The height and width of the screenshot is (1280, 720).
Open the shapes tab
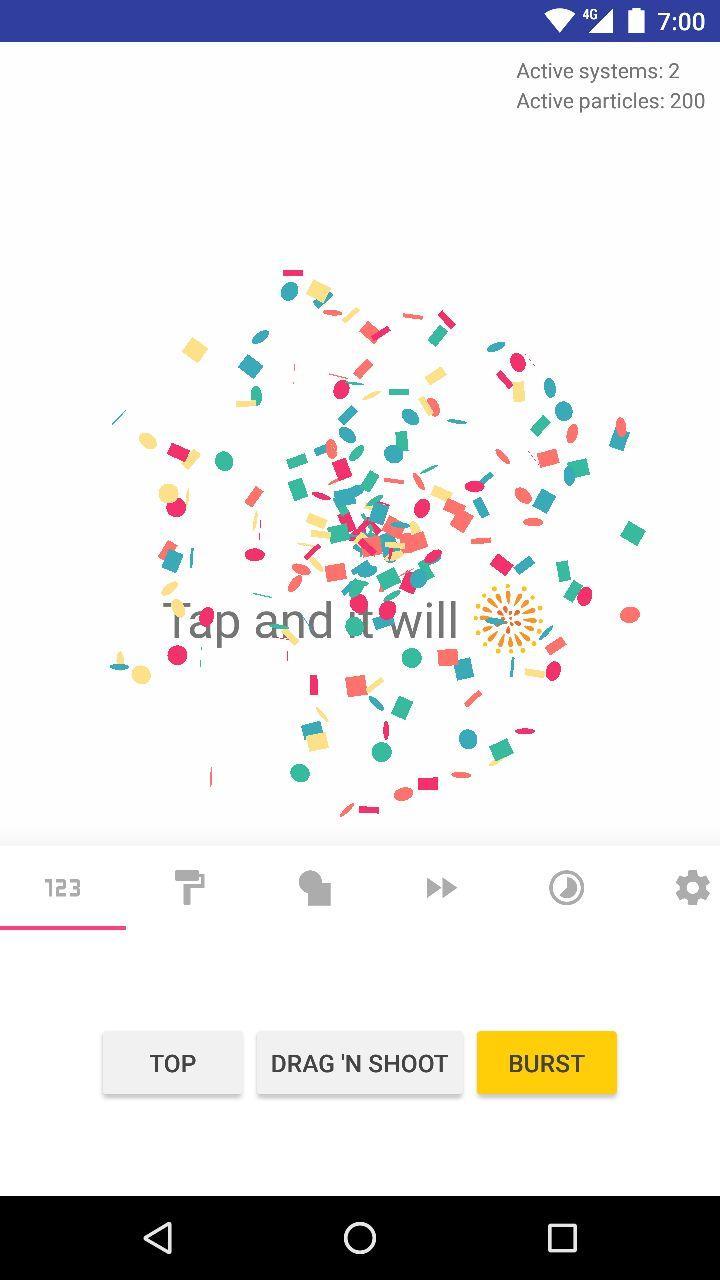[x=315, y=888]
